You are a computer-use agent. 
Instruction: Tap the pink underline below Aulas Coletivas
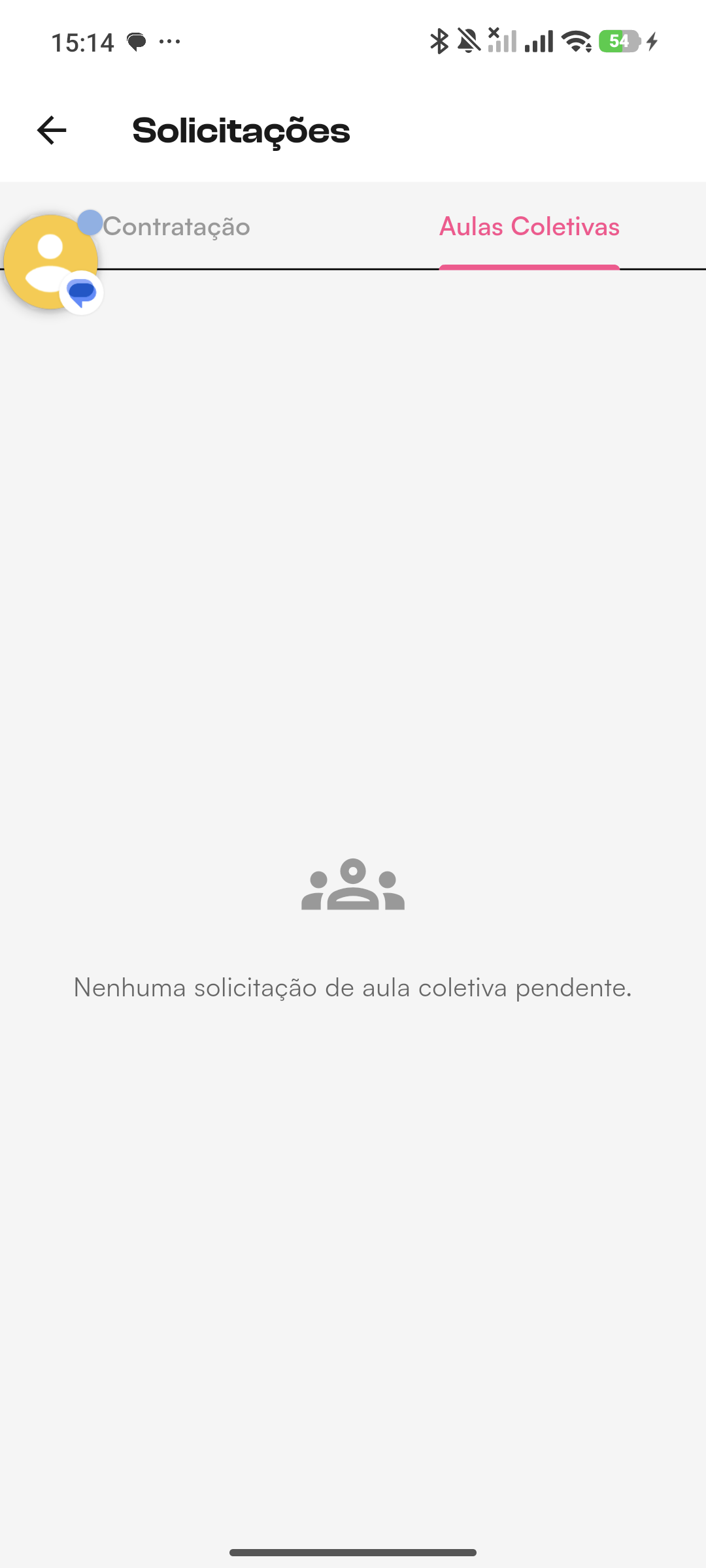pyautogui.click(x=529, y=267)
